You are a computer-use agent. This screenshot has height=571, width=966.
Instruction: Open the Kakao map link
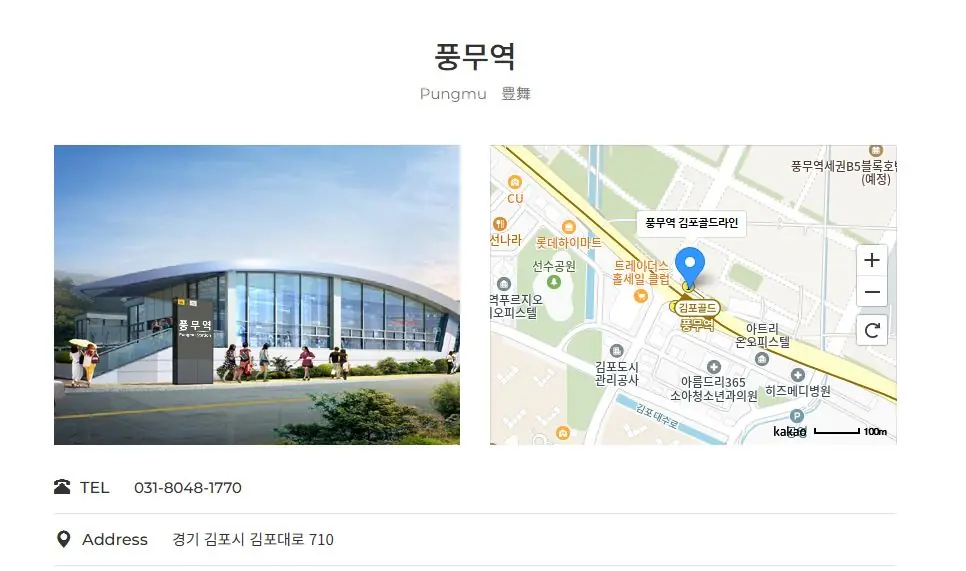(789, 431)
